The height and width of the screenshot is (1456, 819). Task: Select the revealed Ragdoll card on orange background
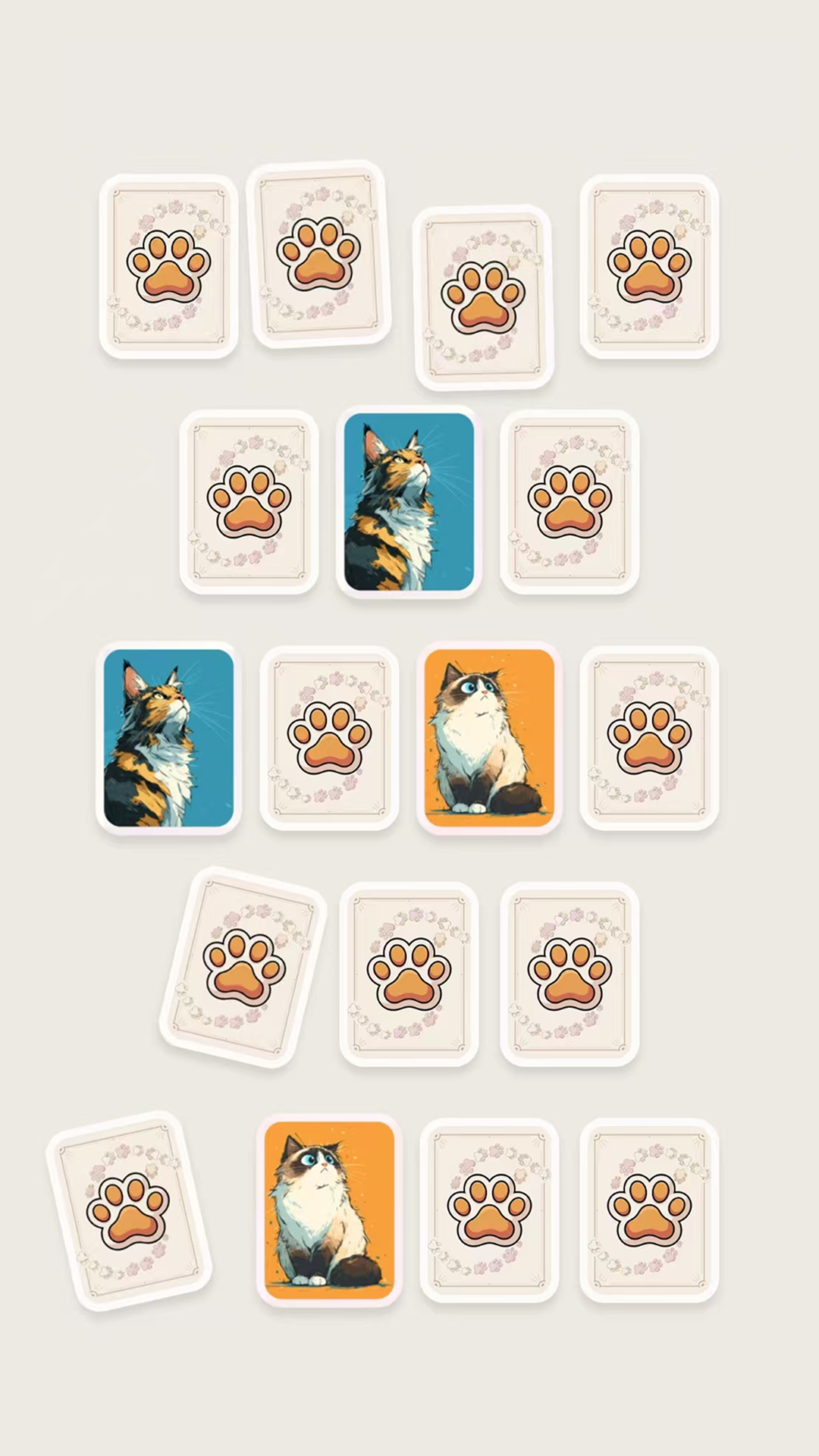tap(490, 737)
